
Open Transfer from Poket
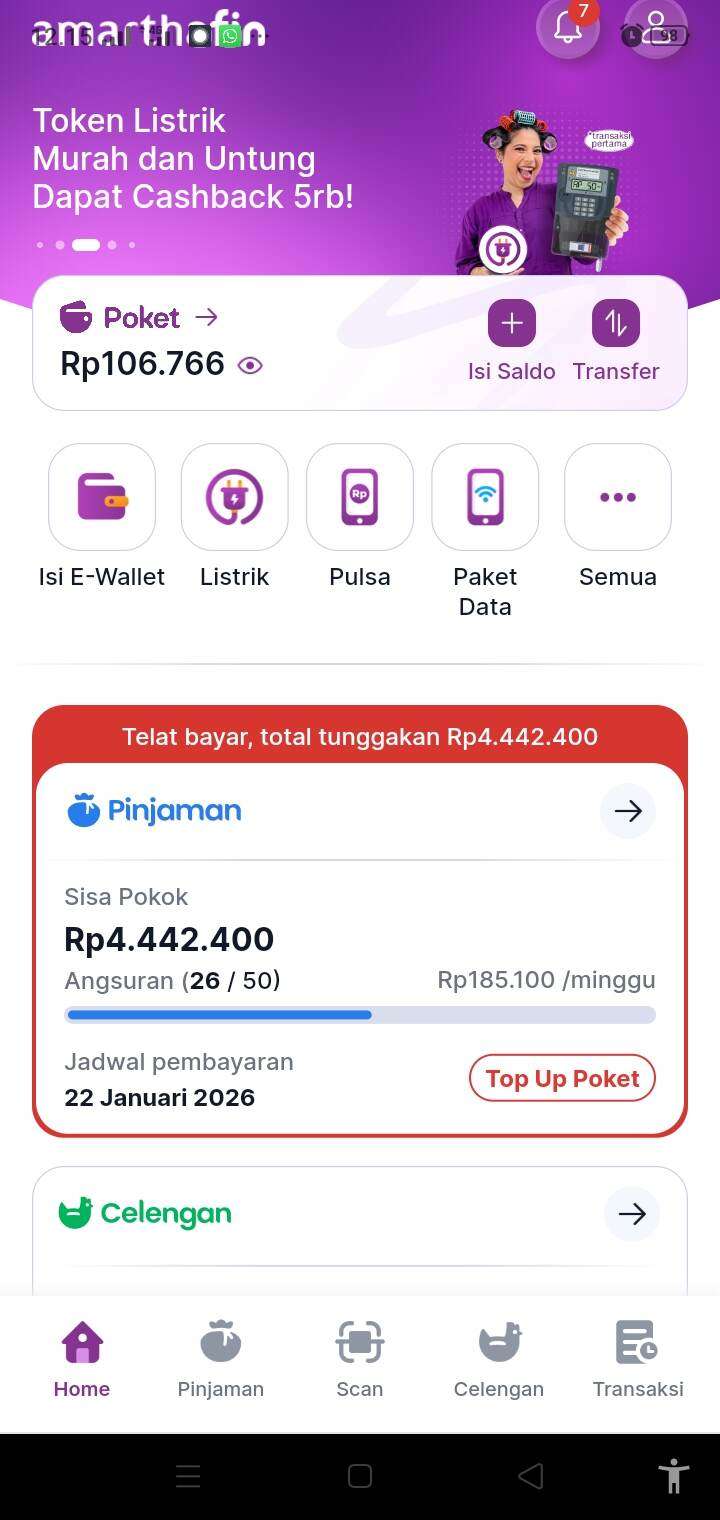(616, 340)
